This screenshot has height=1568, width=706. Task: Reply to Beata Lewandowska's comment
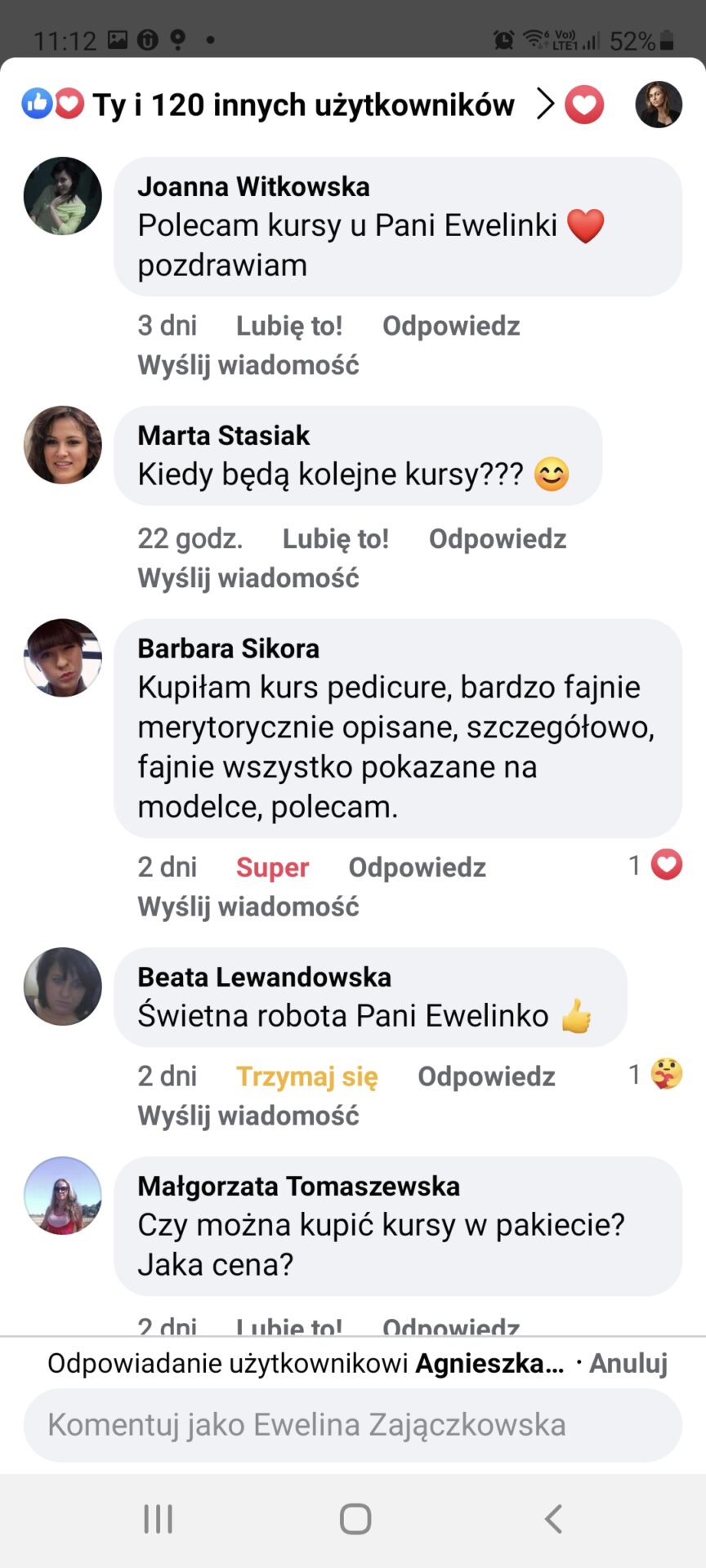tap(486, 1076)
